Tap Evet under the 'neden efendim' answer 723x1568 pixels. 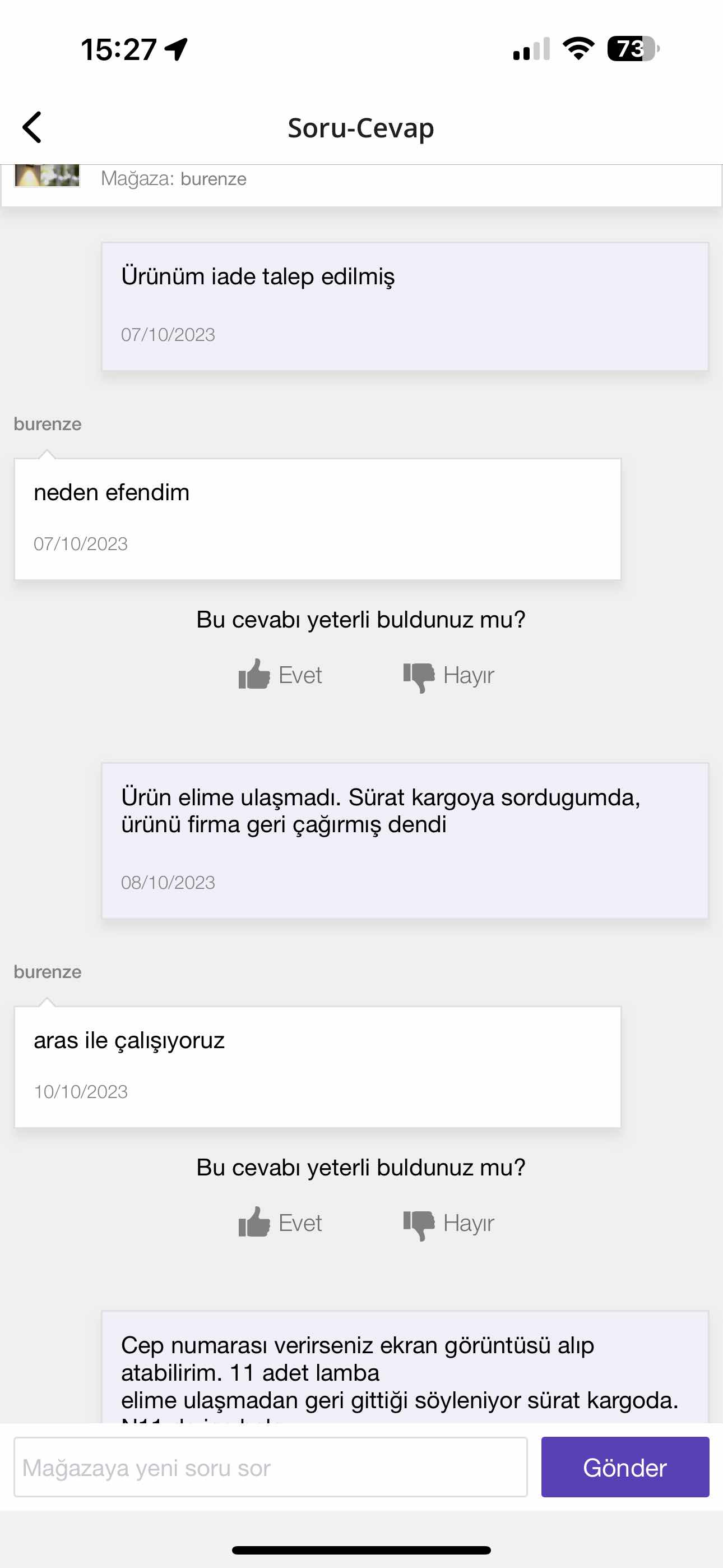point(280,675)
